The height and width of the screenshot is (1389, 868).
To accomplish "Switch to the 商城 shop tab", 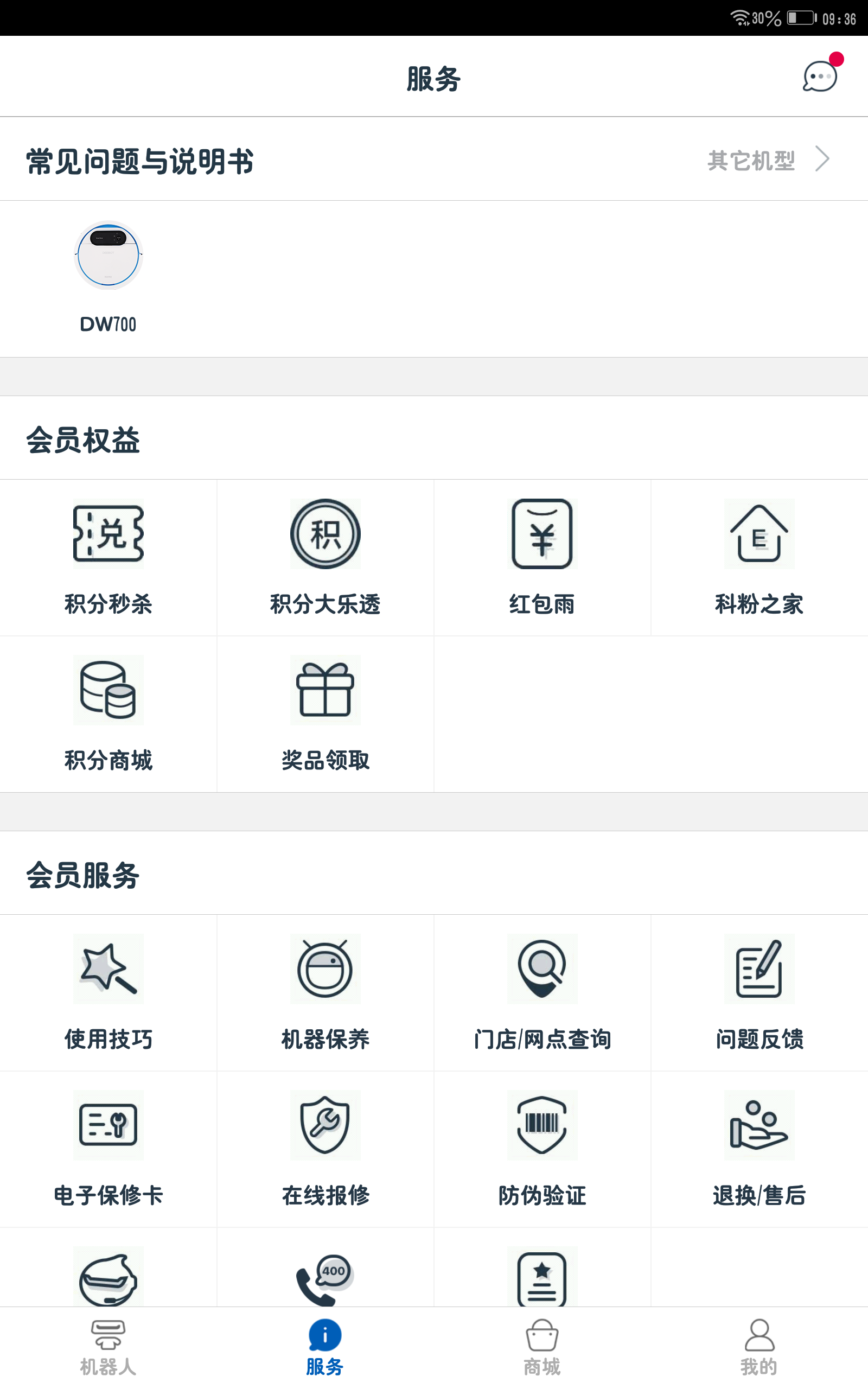I will click(x=542, y=1348).
